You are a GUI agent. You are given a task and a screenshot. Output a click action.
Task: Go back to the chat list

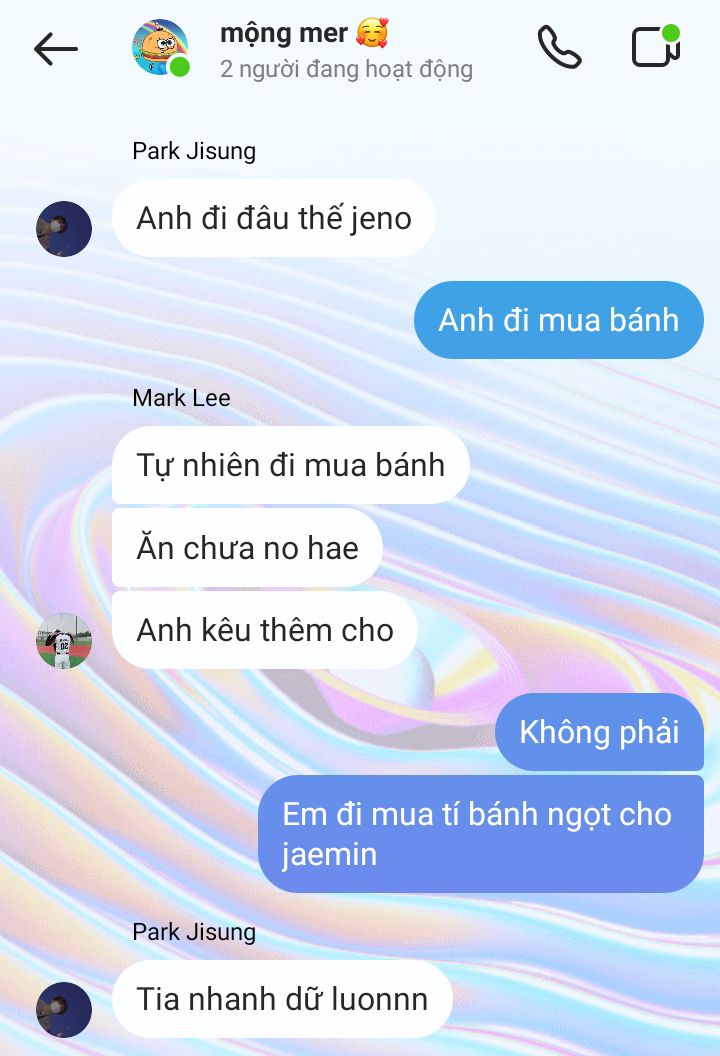[55, 48]
